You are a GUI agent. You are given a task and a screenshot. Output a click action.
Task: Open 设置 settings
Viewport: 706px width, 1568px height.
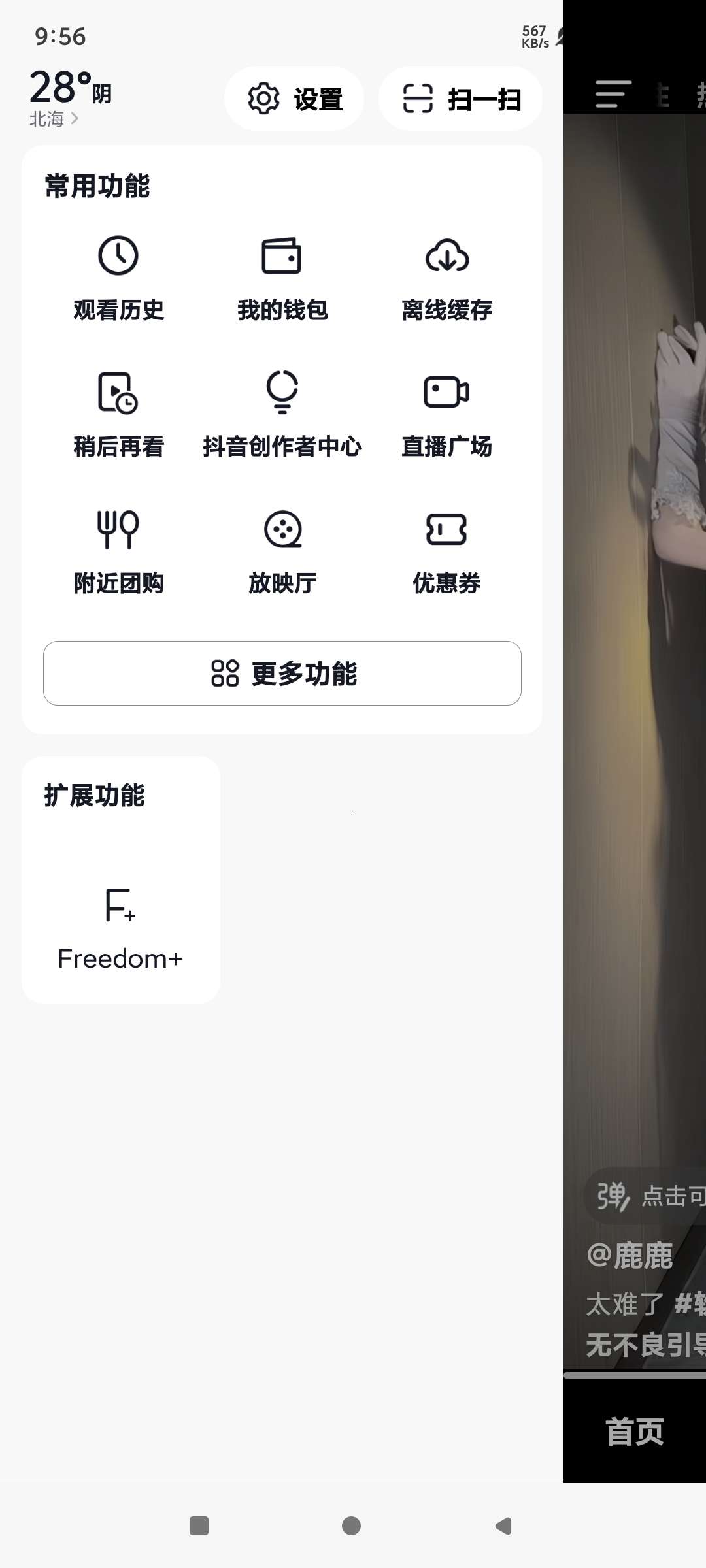click(x=294, y=99)
